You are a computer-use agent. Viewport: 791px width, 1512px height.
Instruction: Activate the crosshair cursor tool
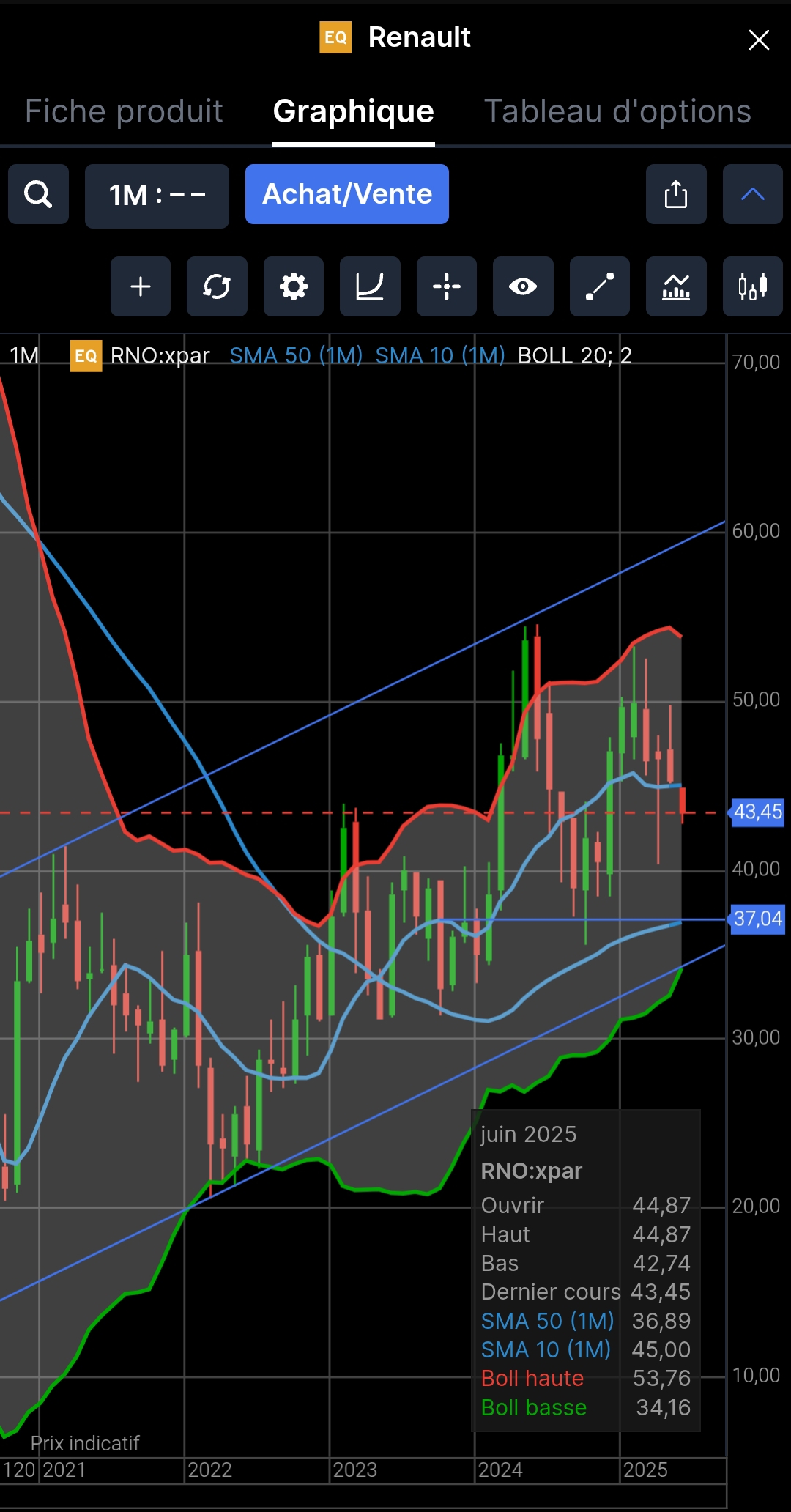tap(447, 286)
